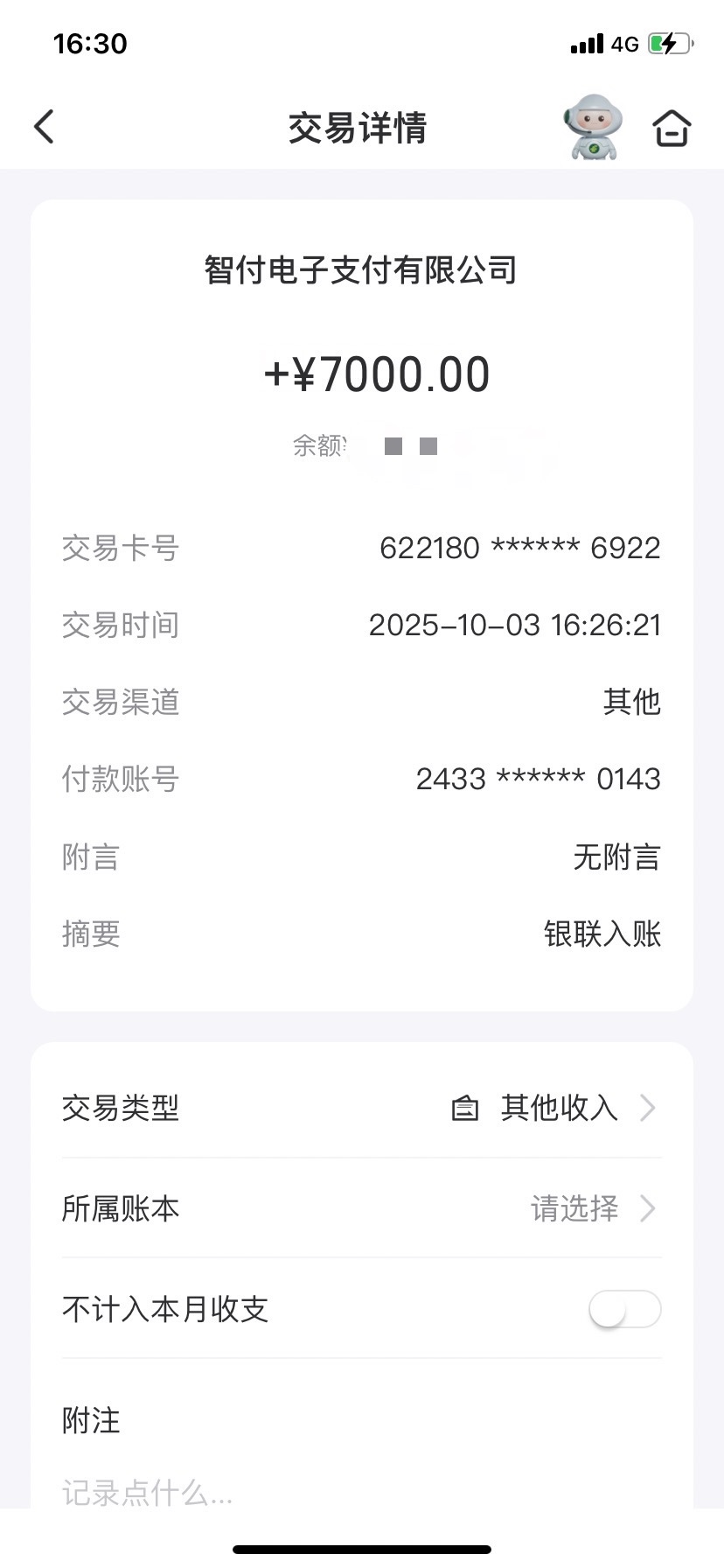Select an account book under 所属账本
The width and height of the screenshot is (724, 1568).
592,1208
